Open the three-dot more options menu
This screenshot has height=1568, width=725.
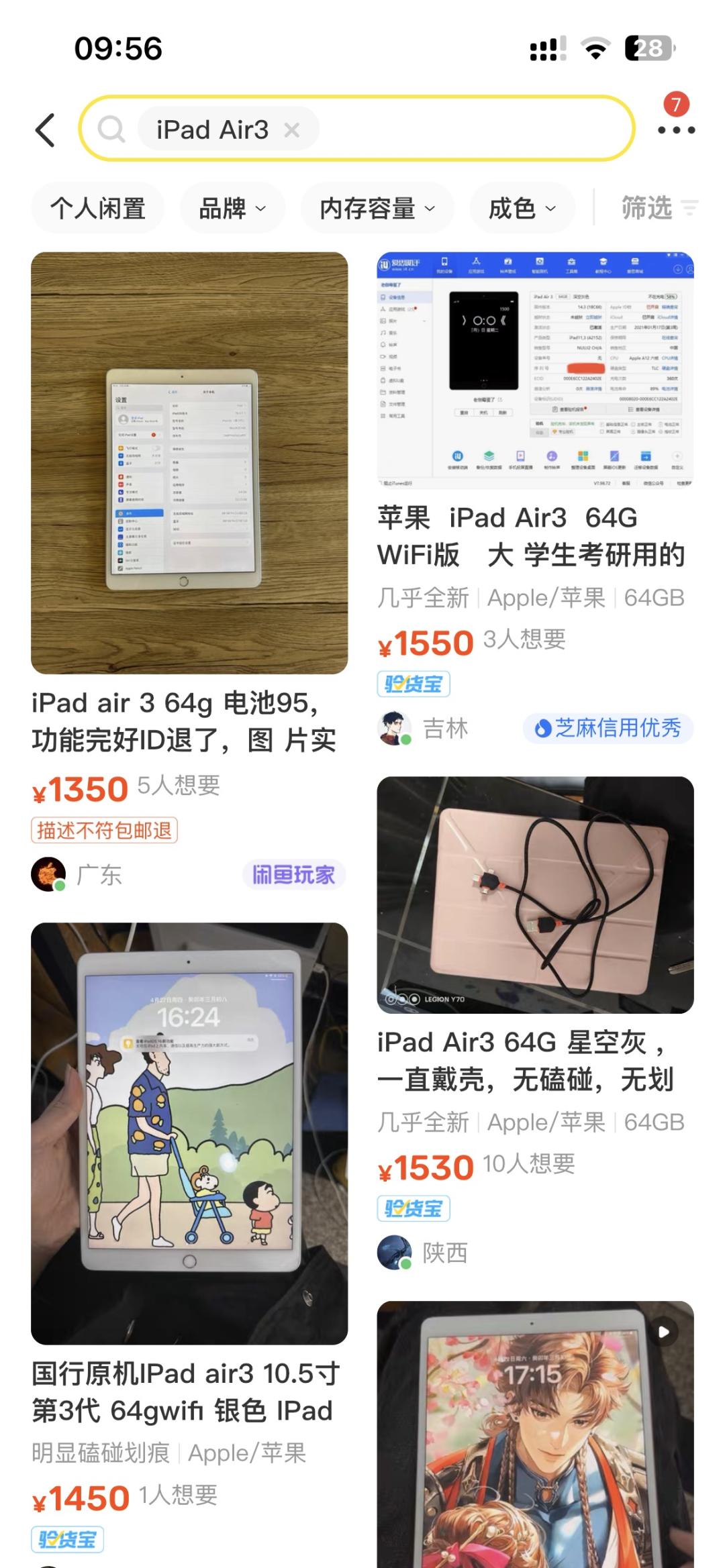click(x=676, y=129)
